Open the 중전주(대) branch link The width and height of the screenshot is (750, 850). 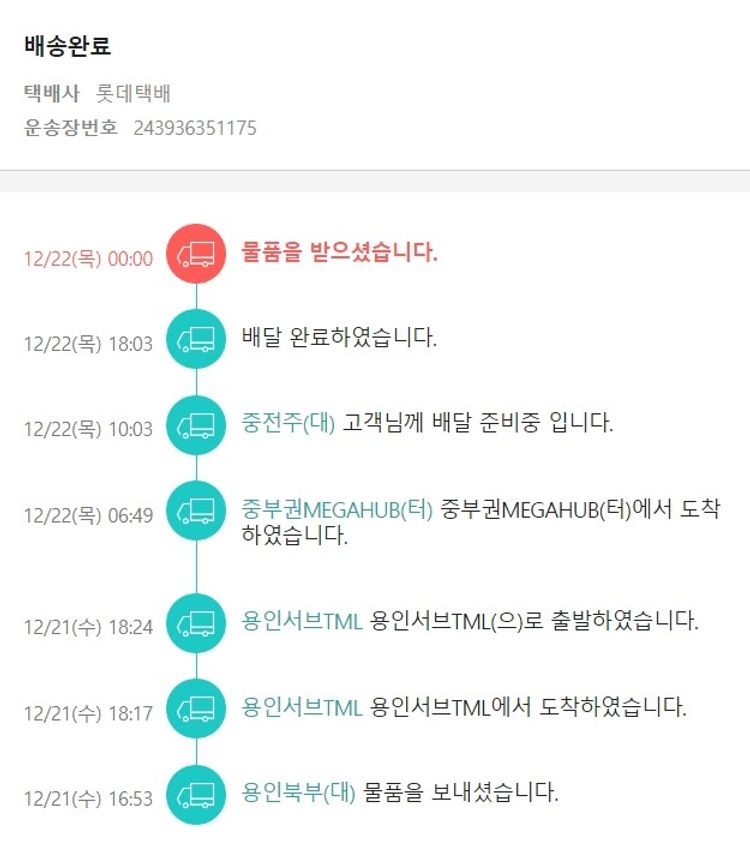point(288,422)
